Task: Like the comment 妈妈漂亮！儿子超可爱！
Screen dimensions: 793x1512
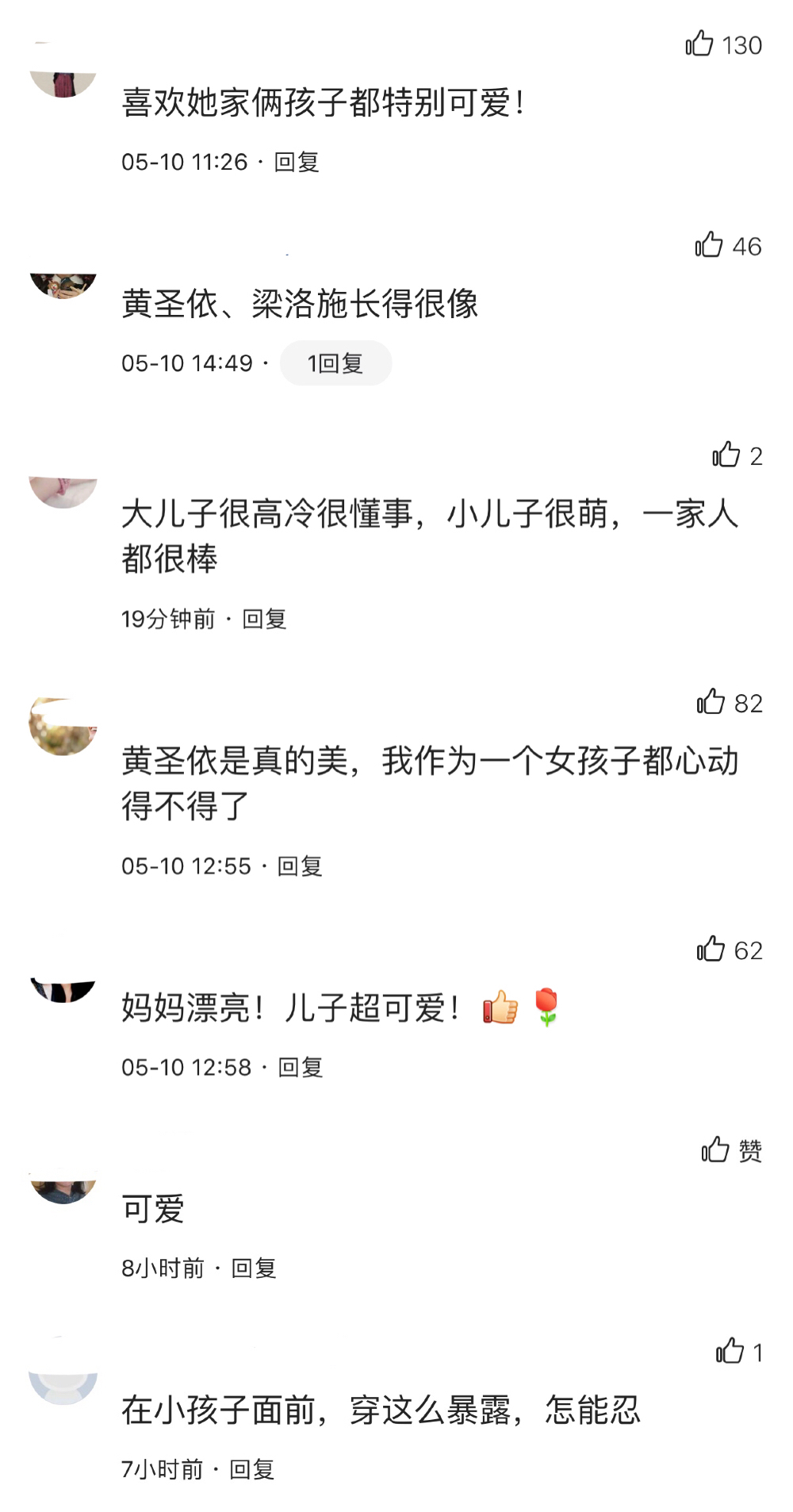Action: coord(711,949)
